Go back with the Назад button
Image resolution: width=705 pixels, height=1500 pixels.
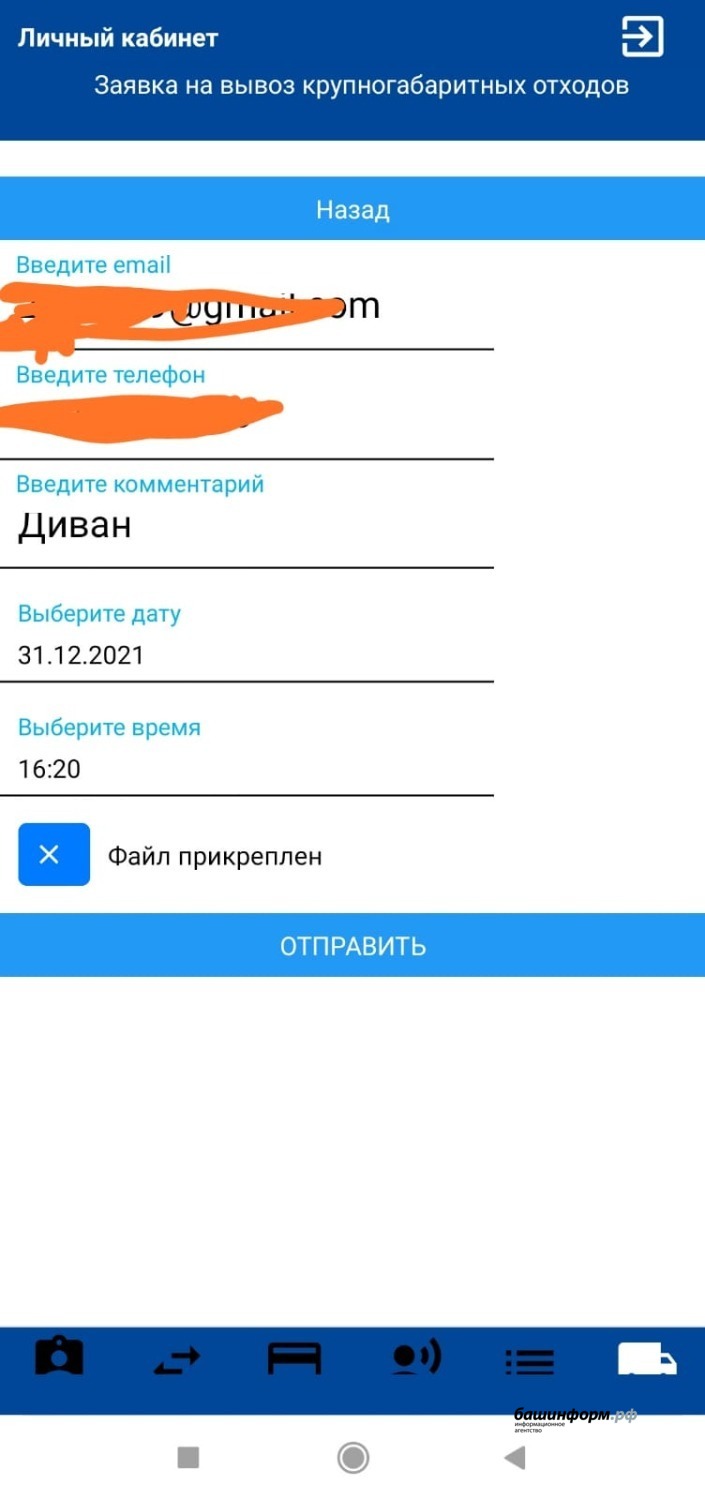(352, 210)
